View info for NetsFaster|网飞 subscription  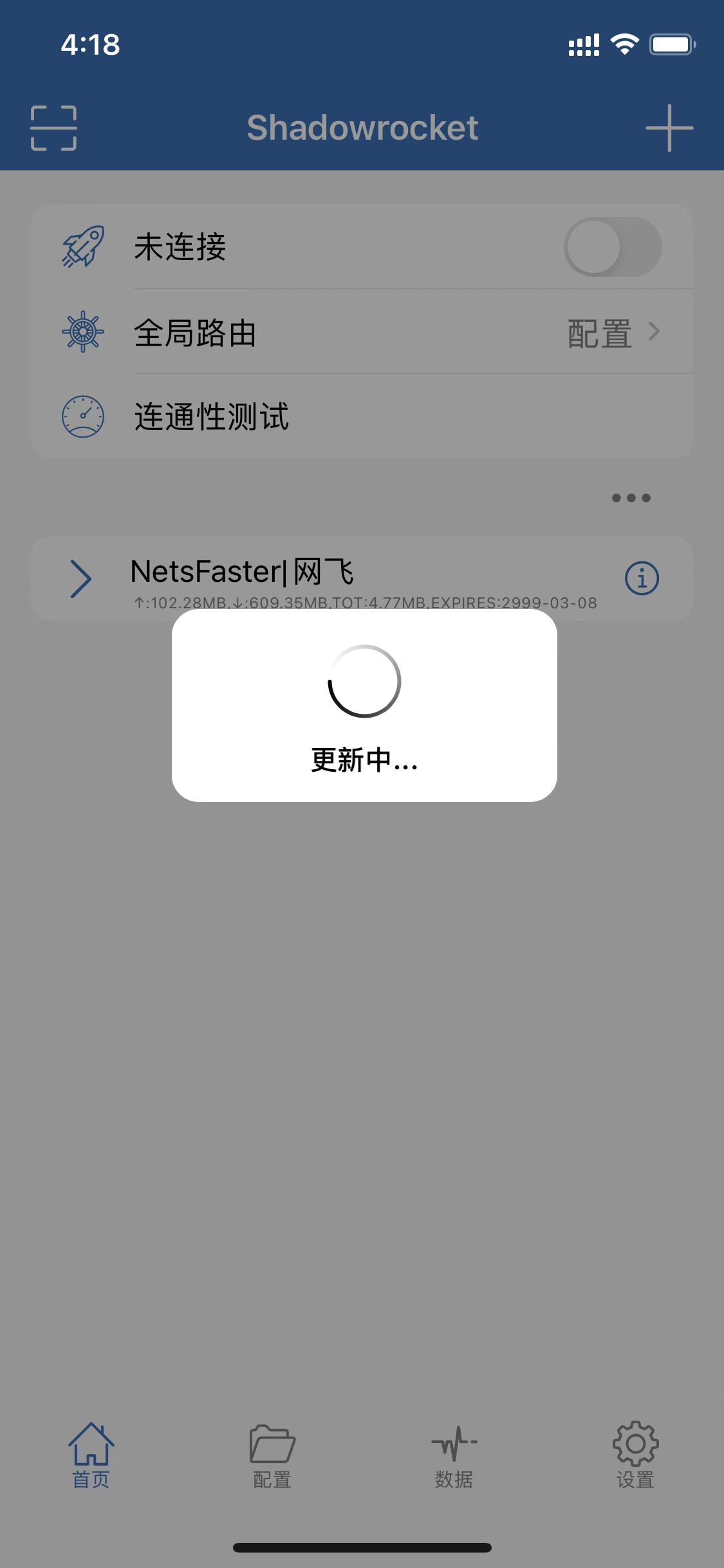[x=642, y=578]
